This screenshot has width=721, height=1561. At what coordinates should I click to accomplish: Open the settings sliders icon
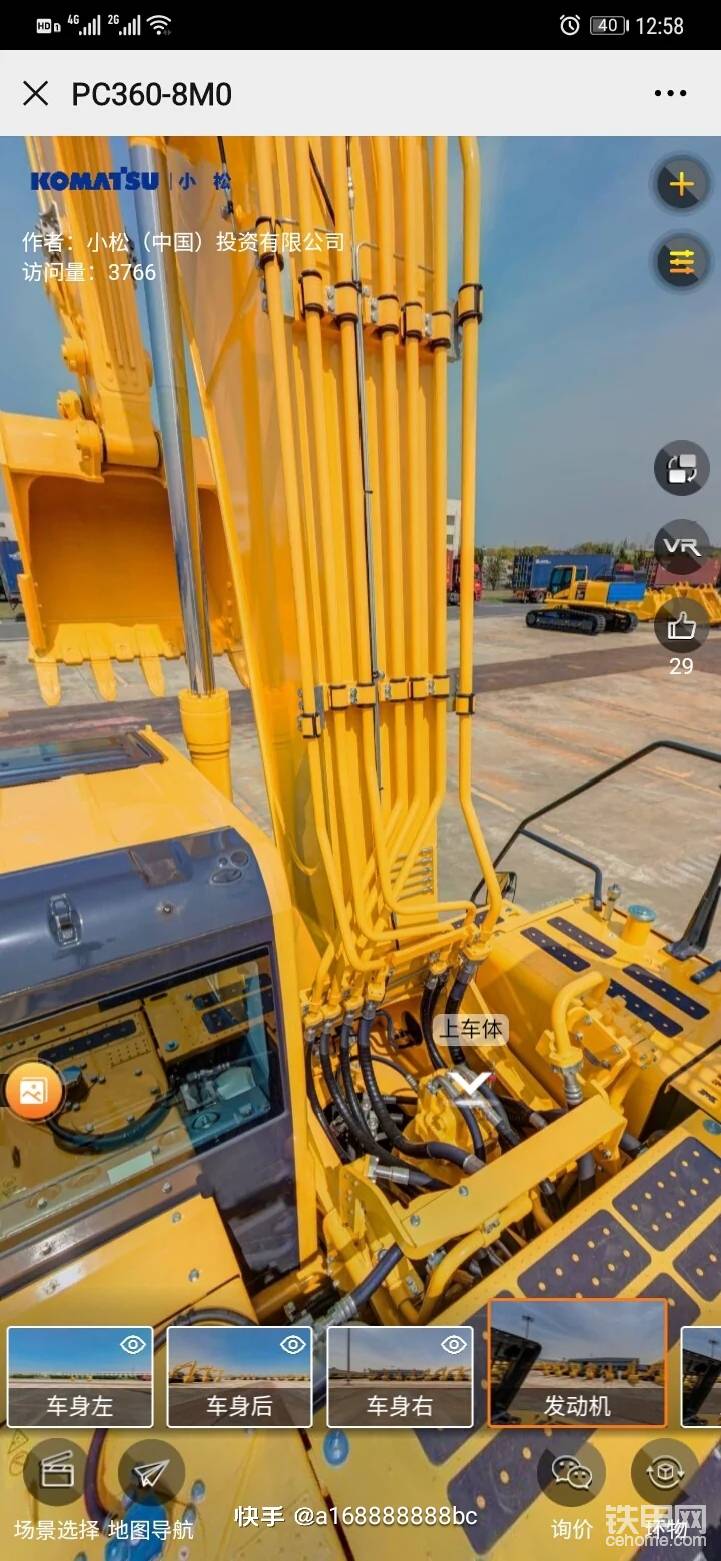[681, 262]
